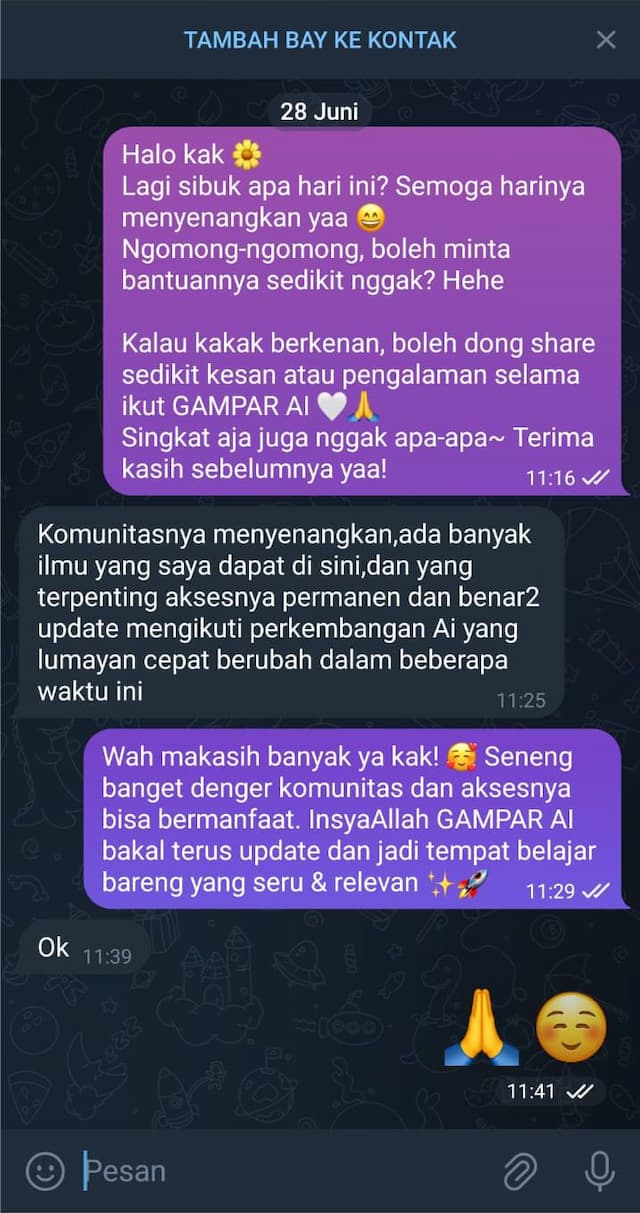
Task: Dismiss the add-to-contacts banner
Action: click(606, 40)
